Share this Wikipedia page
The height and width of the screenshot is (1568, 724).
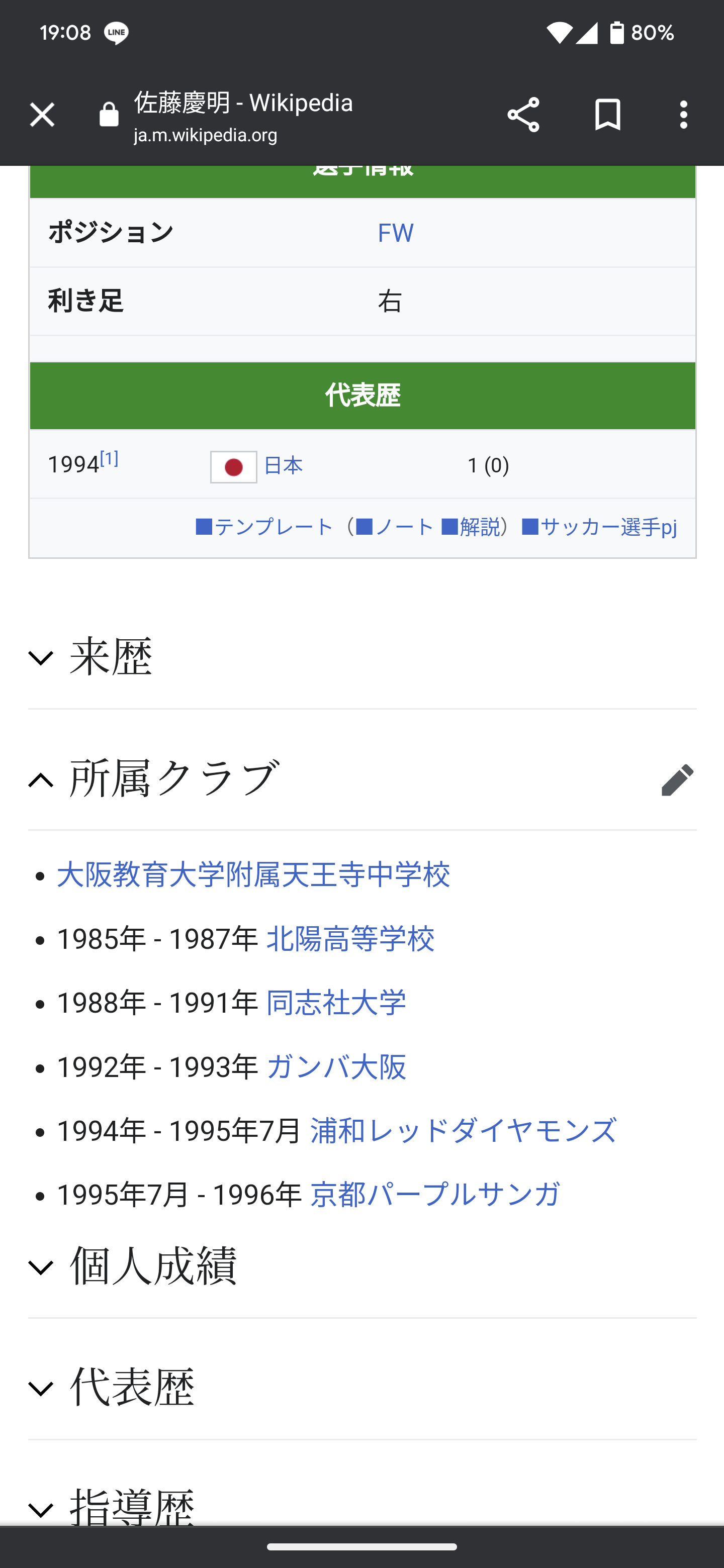(x=523, y=115)
